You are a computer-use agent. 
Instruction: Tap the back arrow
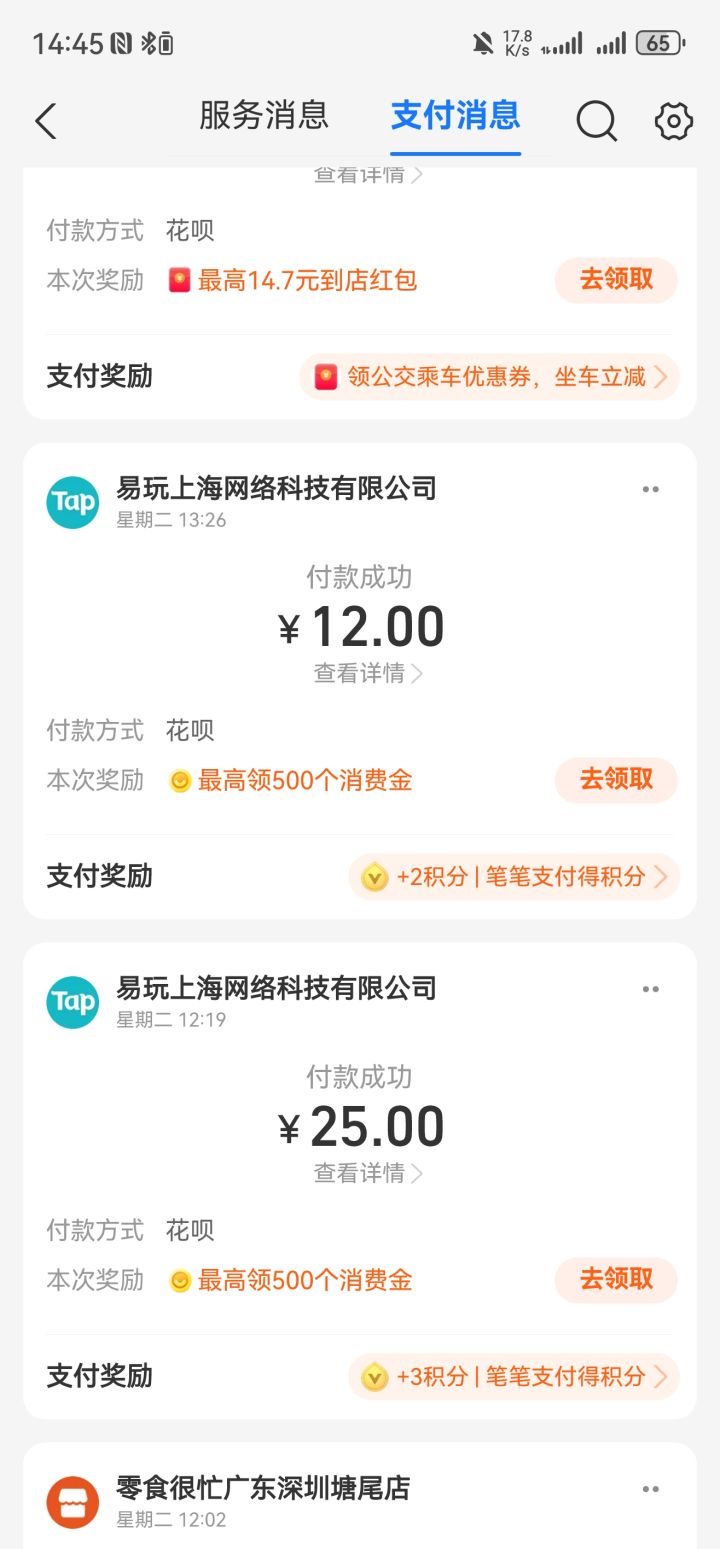pyautogui.click(x=45, y=120)
